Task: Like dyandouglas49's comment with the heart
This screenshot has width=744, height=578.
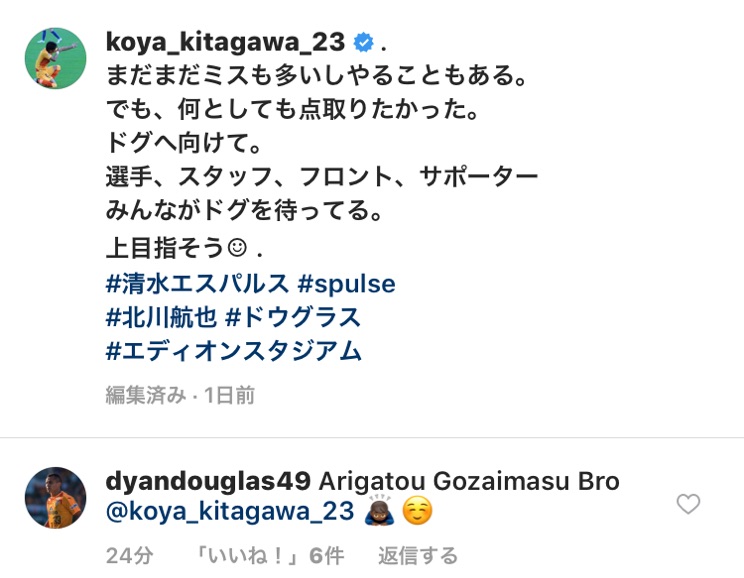Action: tap(688, 503)
